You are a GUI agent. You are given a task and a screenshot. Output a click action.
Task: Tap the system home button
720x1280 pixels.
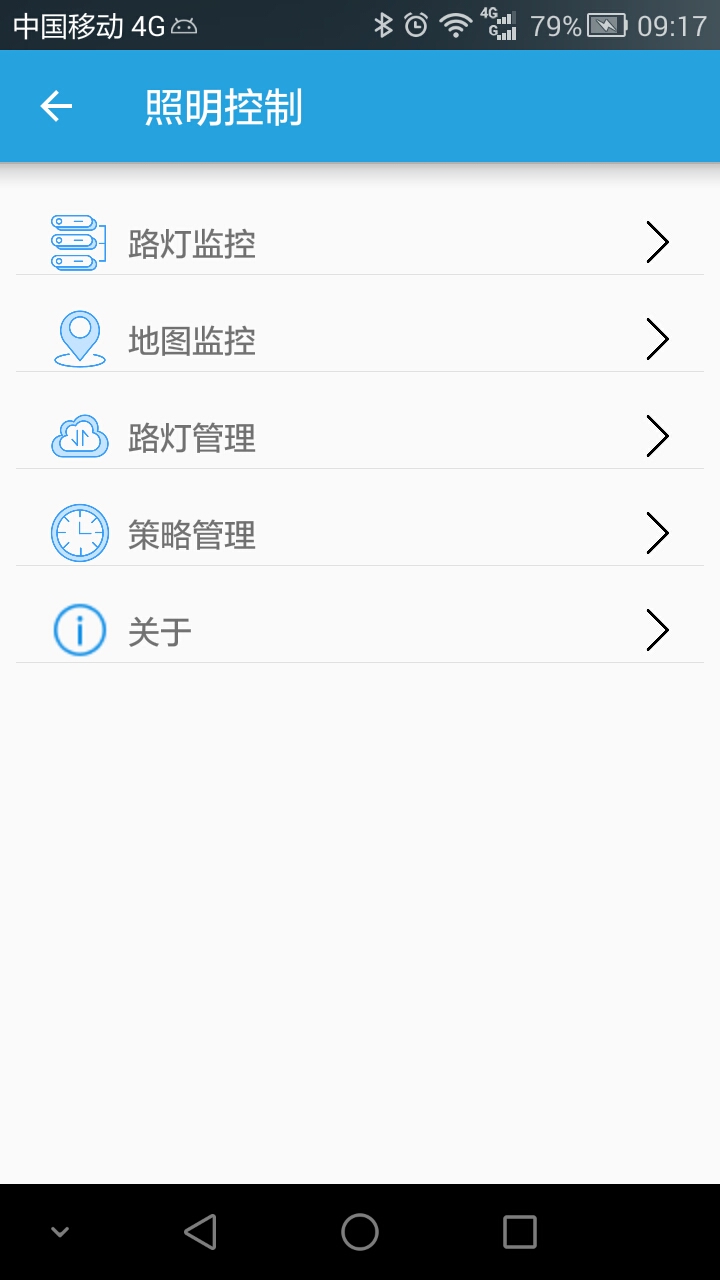coord(360,1232)
